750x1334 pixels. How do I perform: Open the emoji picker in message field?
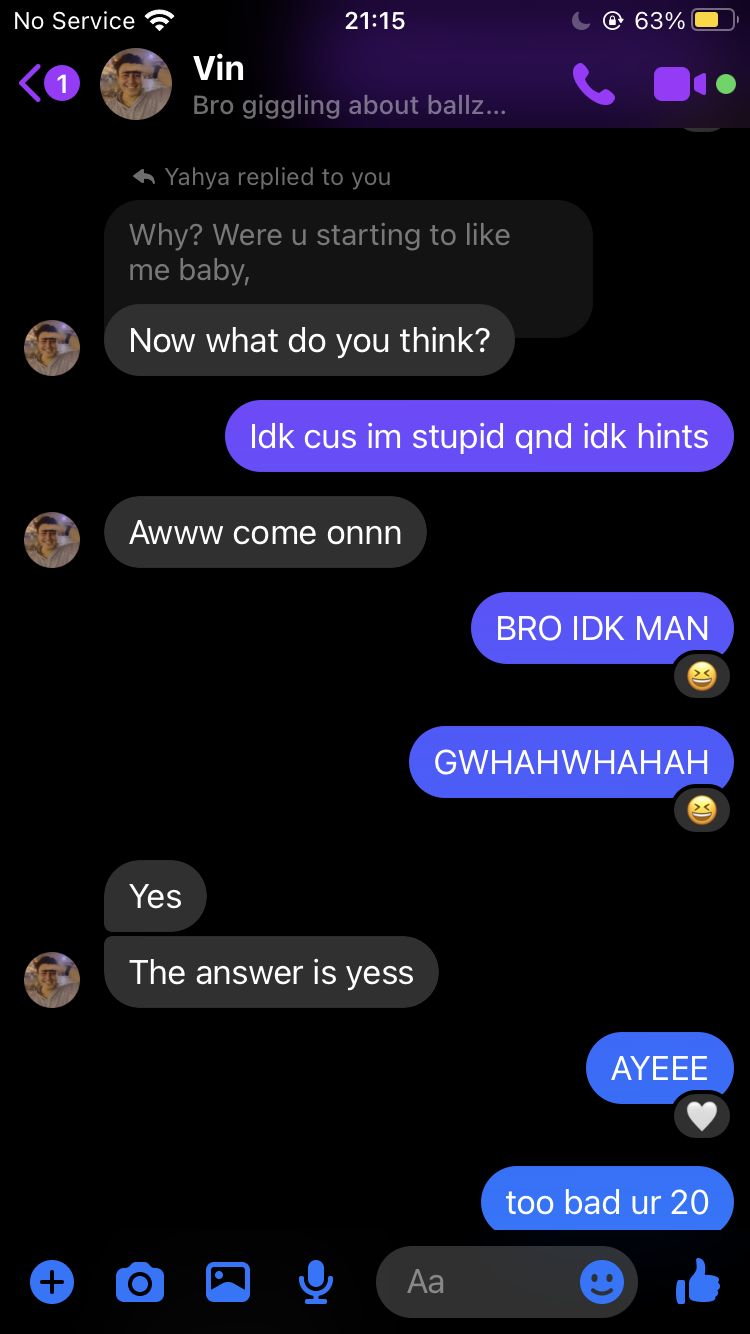click(602, 1281)
